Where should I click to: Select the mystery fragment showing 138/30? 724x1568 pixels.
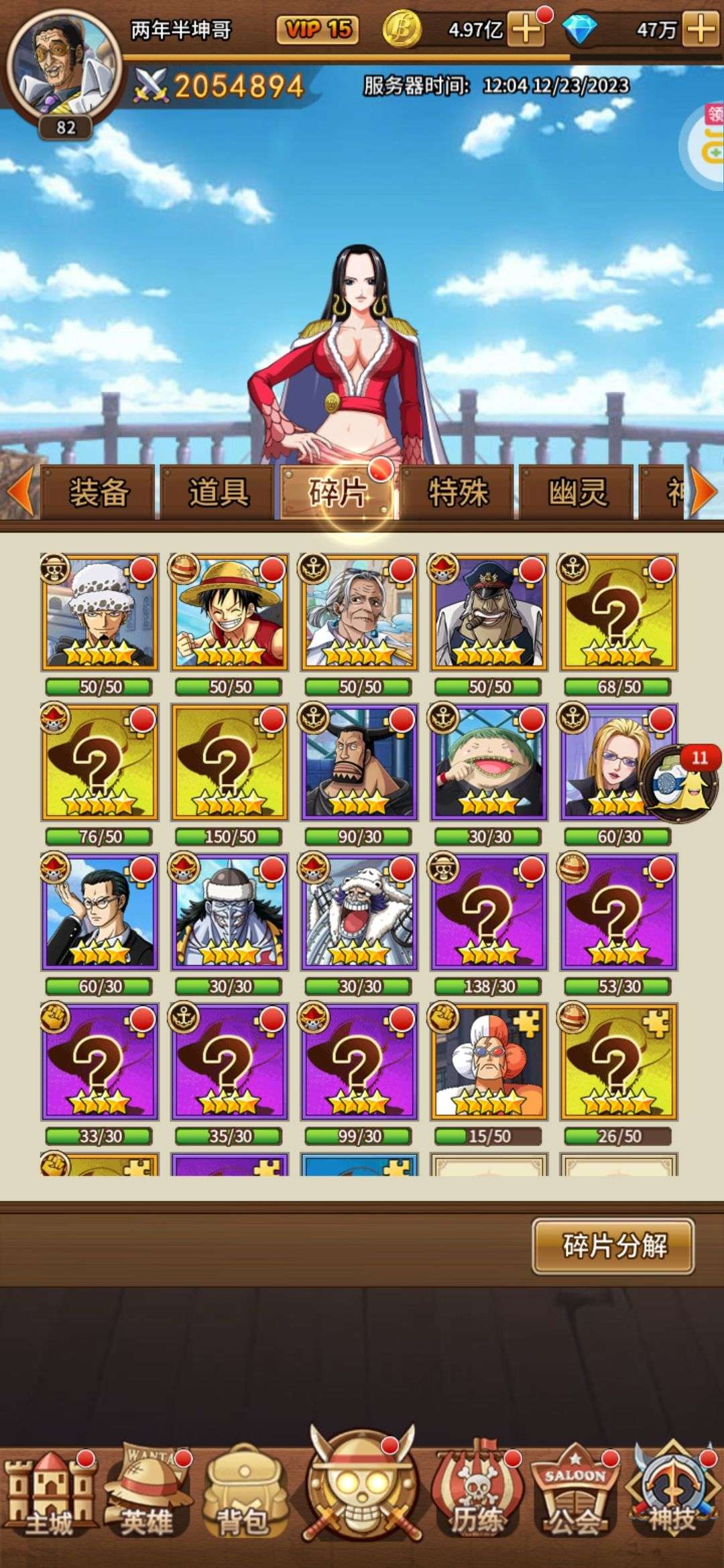[x=489, y=913]
